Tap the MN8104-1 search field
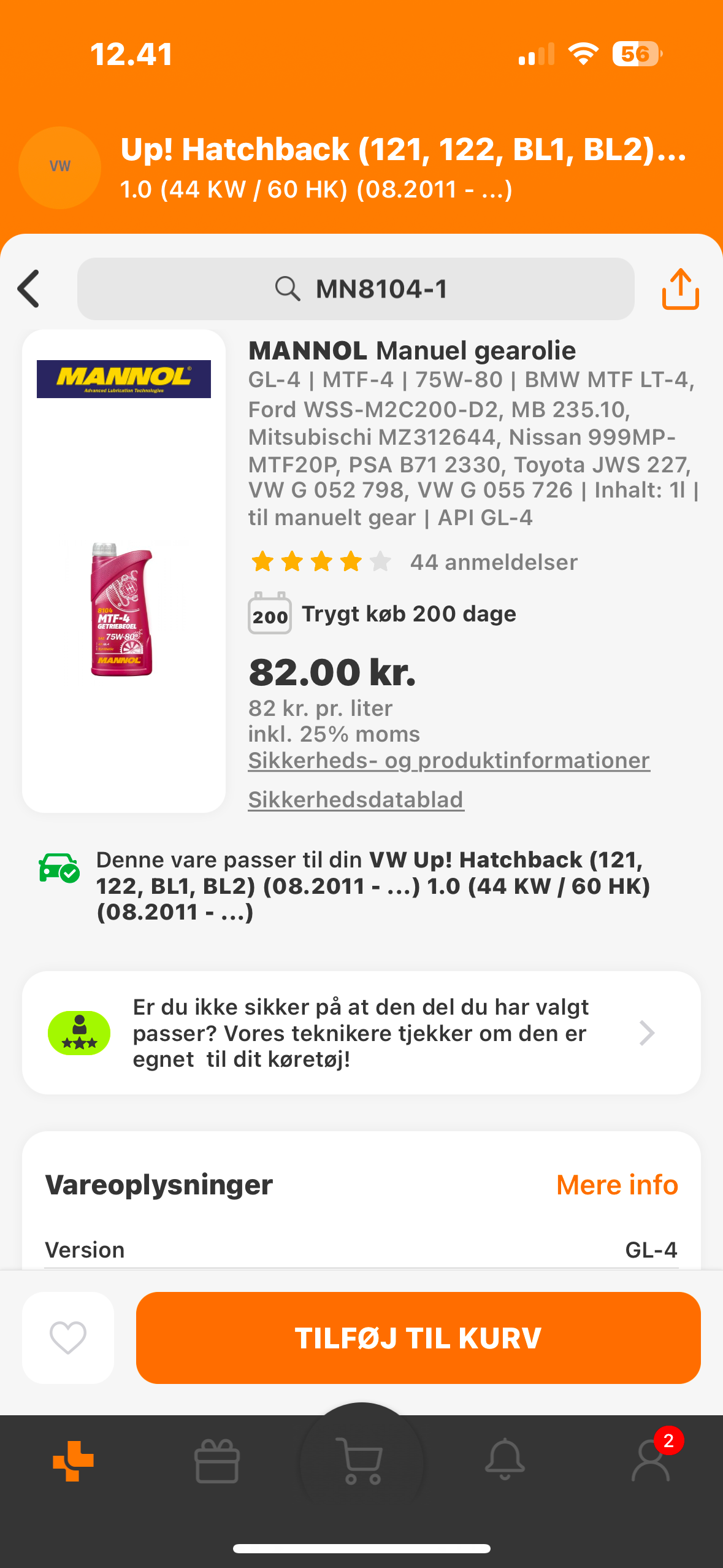723x1568 pixels. tap(356, 288)
